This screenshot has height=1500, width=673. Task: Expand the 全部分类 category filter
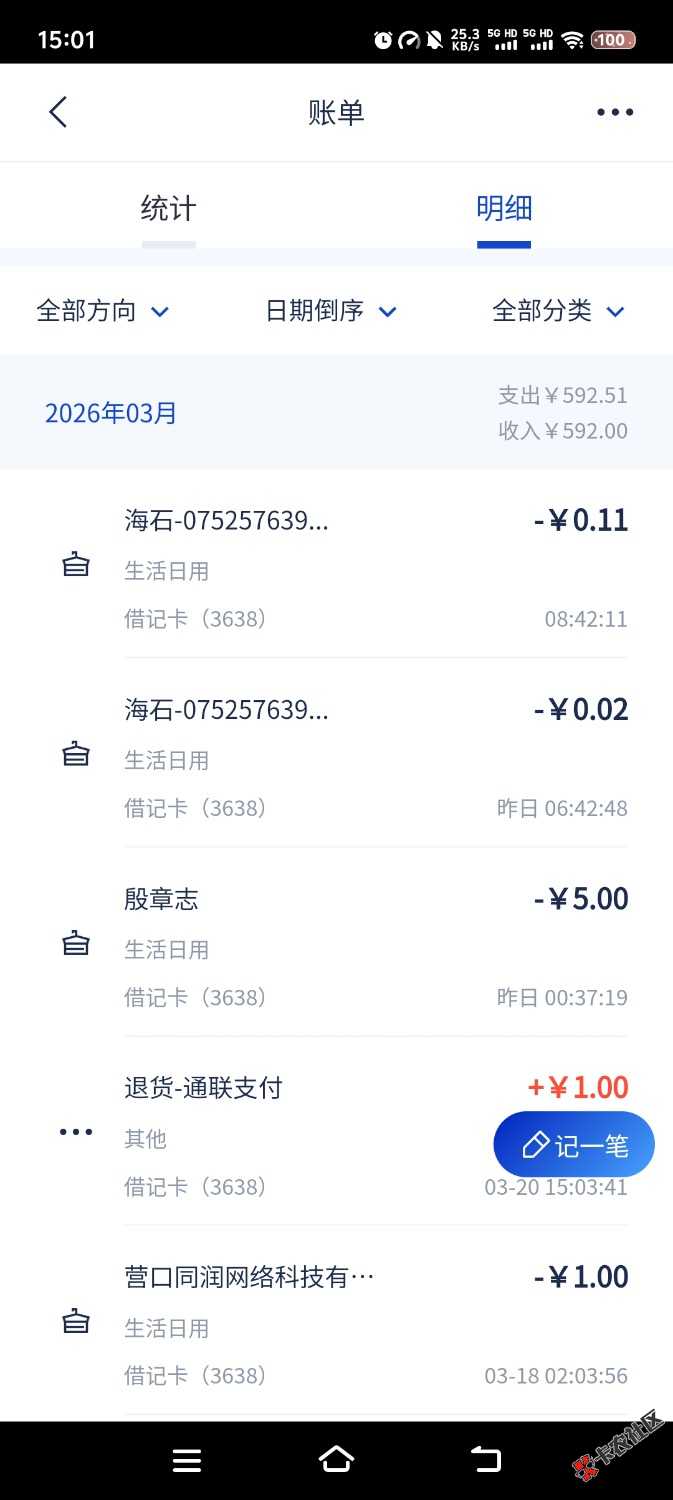click(x=558, y=311)
